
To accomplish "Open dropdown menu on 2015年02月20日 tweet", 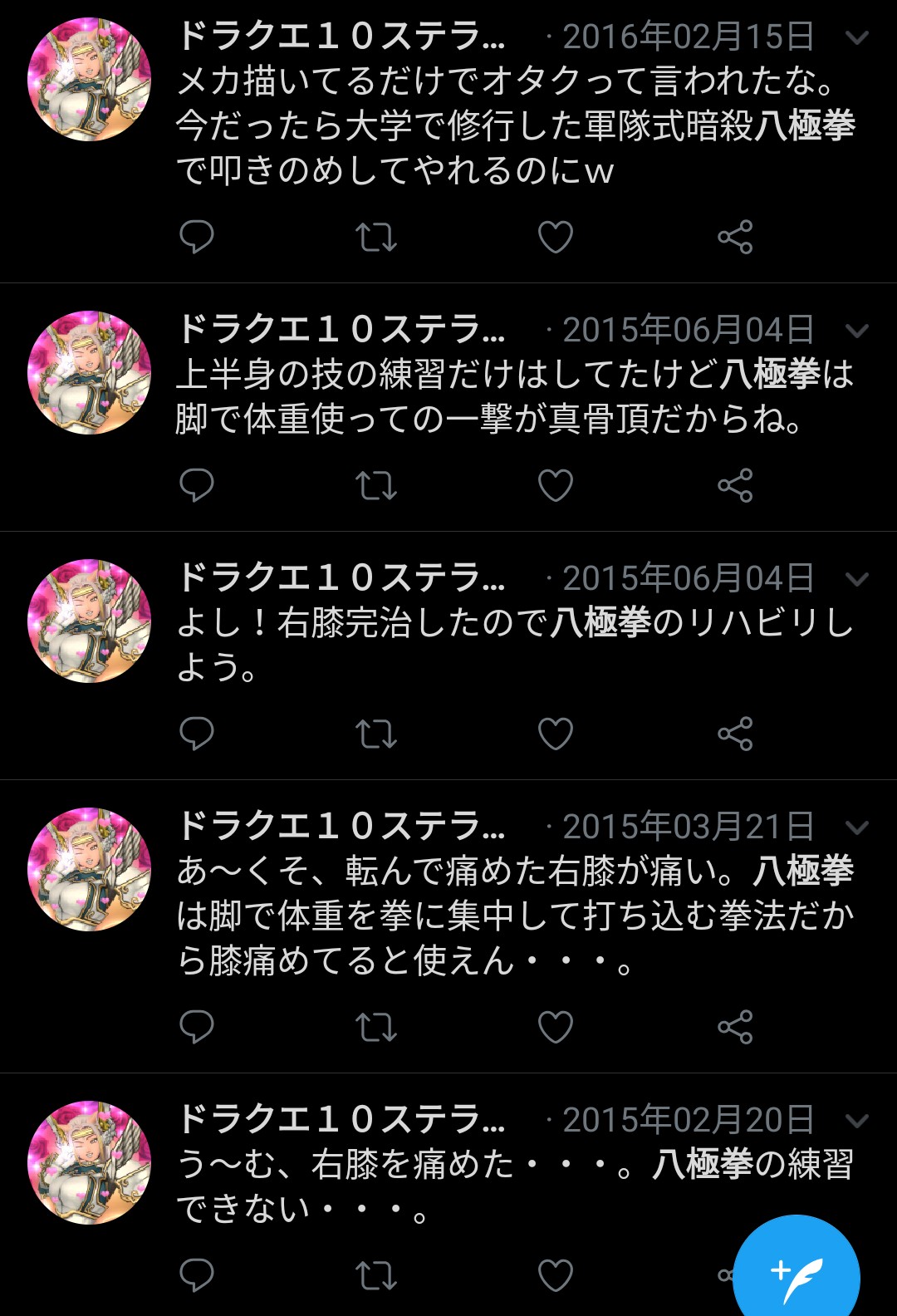I will [x=856, y=1121].
